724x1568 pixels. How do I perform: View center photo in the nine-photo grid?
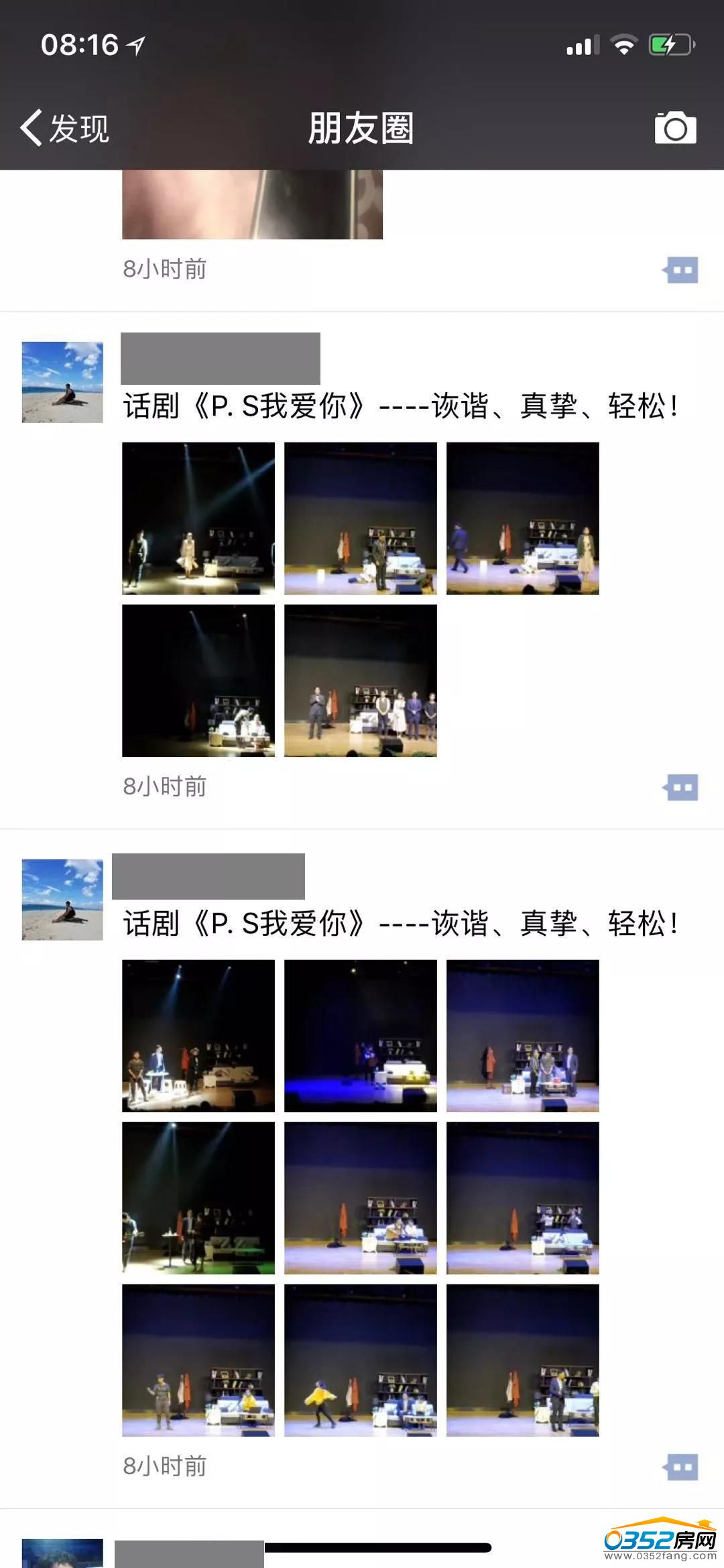coord(361,1198)
